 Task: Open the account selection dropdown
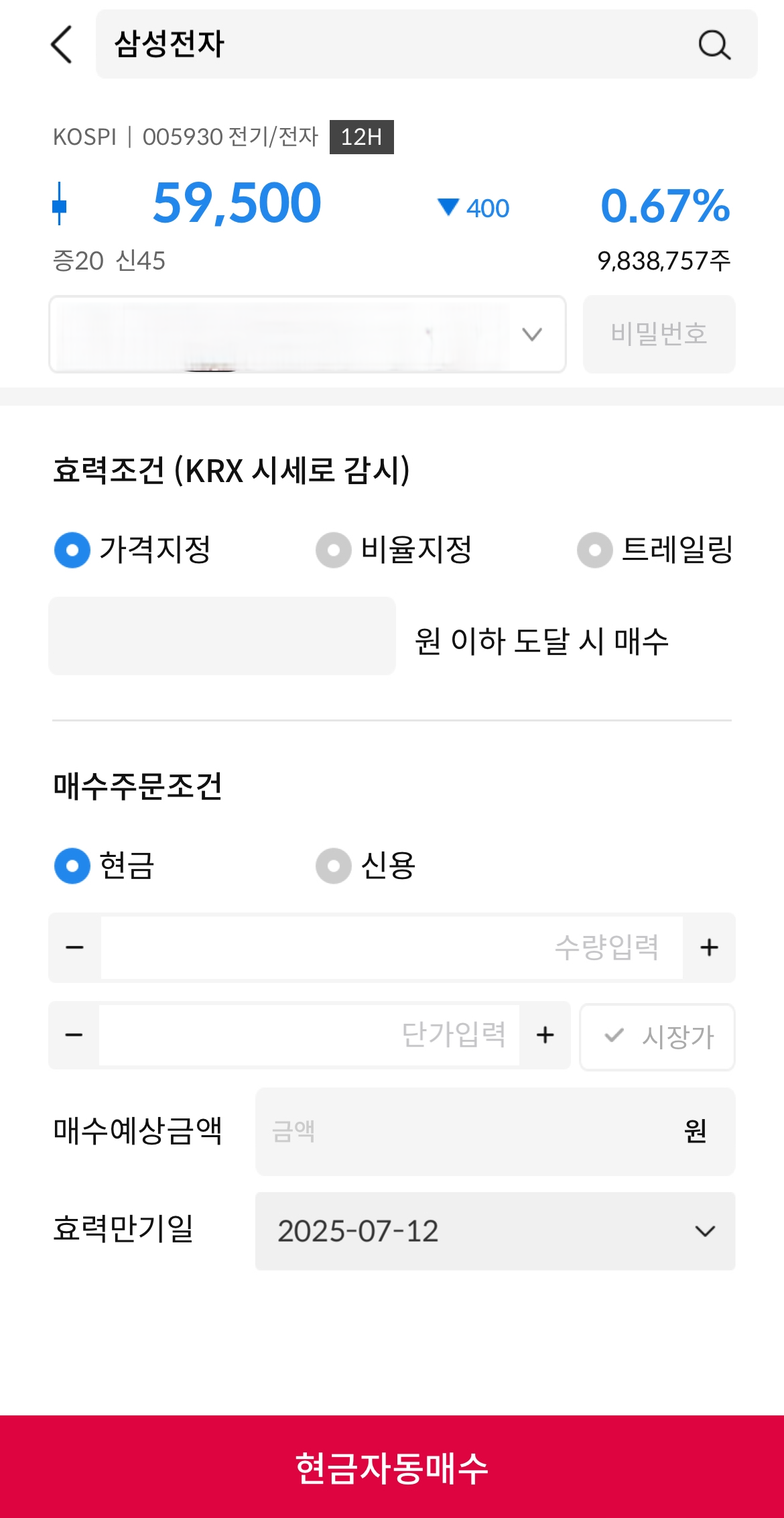pyautogui.click(x=531, y=335)
